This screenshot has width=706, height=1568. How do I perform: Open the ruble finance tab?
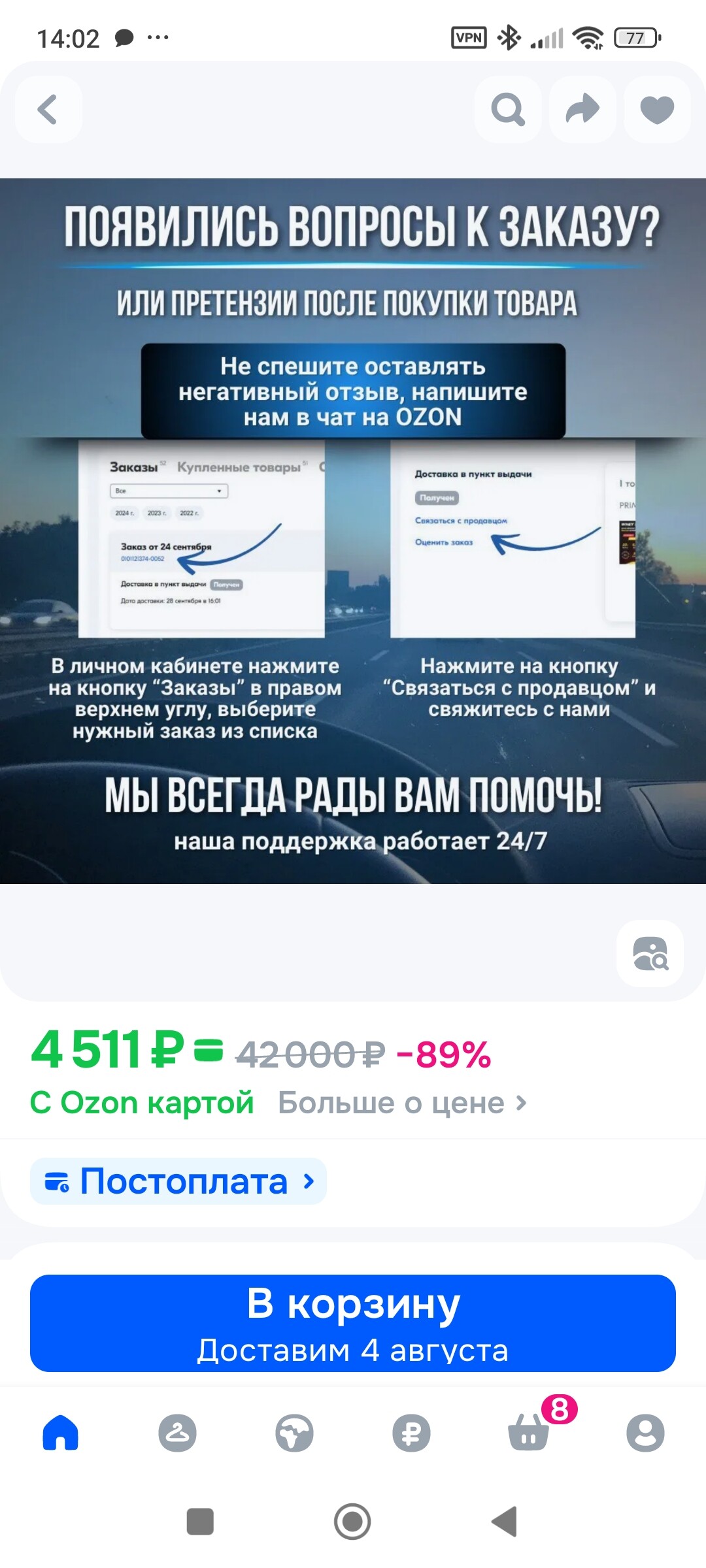coord(411,1433)
